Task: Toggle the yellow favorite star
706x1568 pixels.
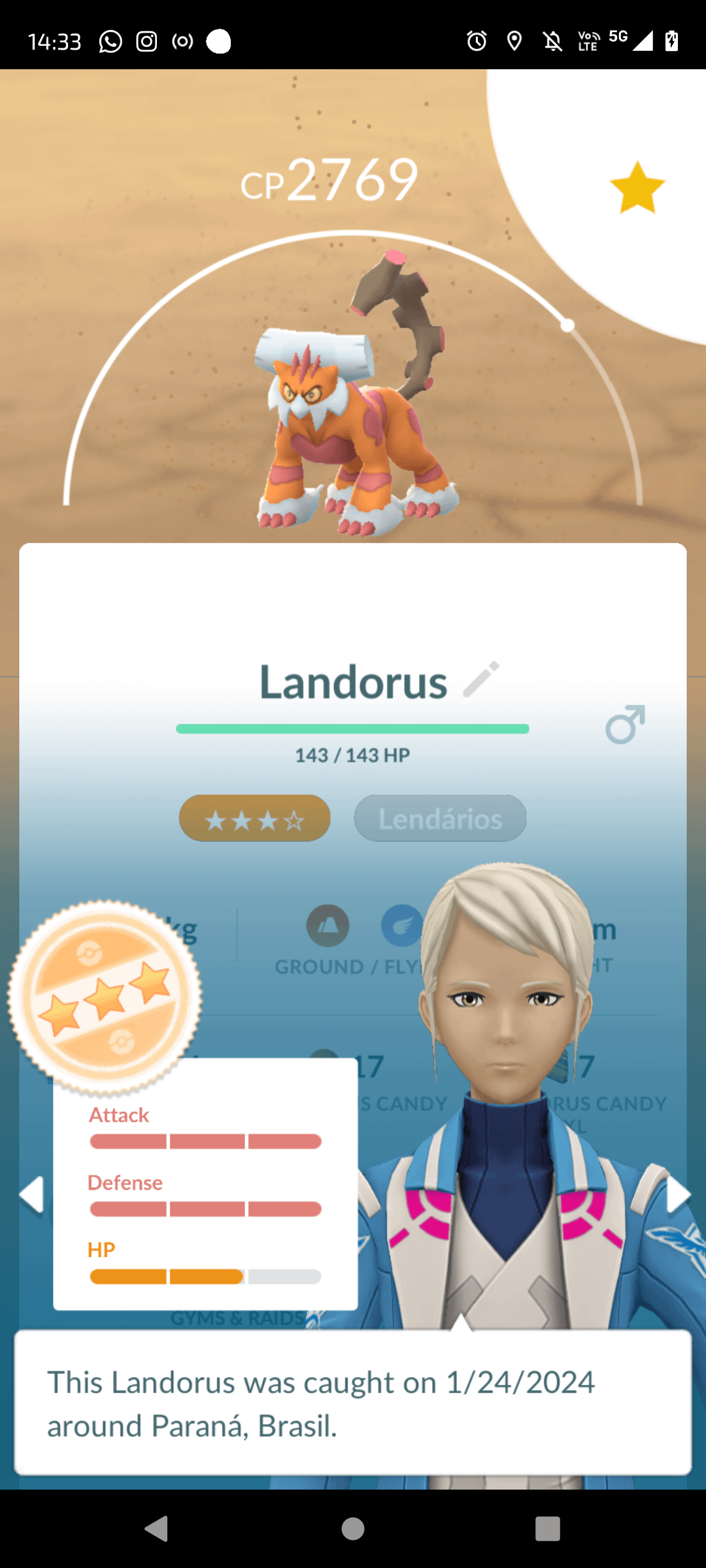Action: click(637, 188)
